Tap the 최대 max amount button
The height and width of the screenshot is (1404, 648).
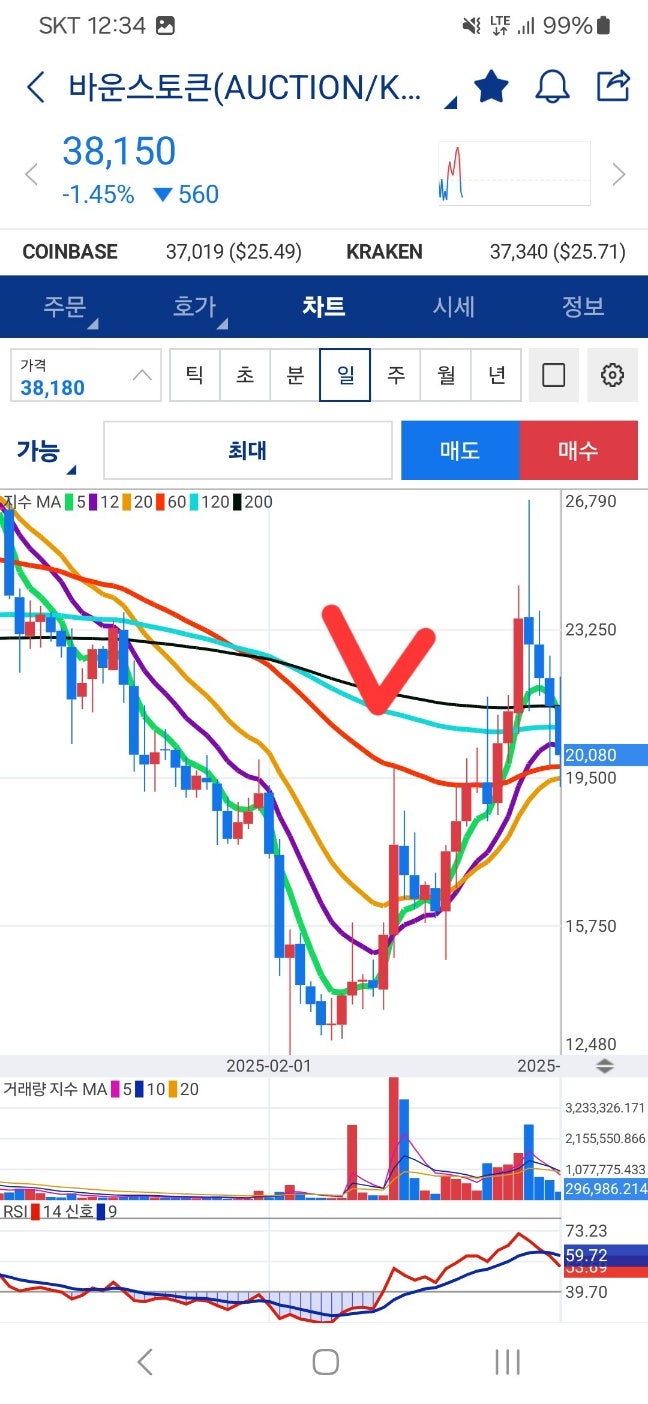(x=247, y=450)
